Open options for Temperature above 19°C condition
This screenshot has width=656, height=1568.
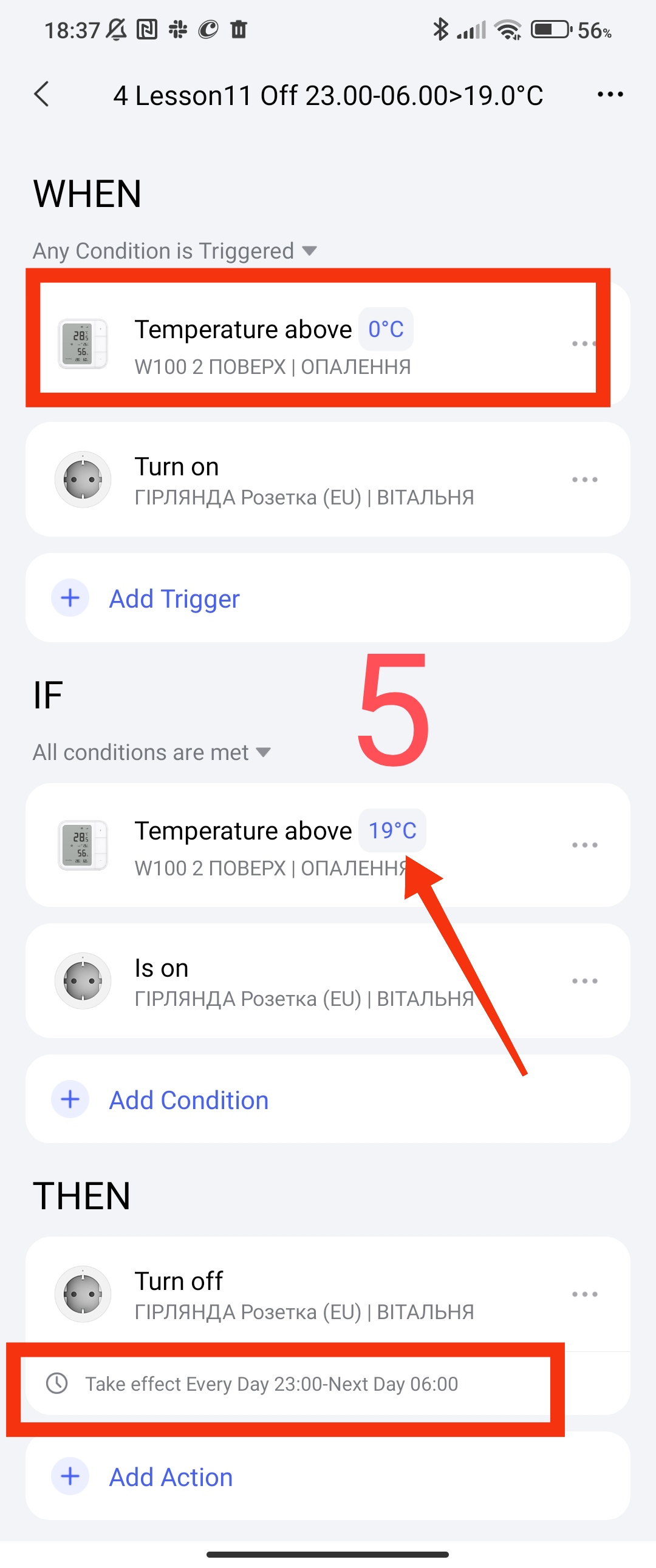(x=584, y=846)
